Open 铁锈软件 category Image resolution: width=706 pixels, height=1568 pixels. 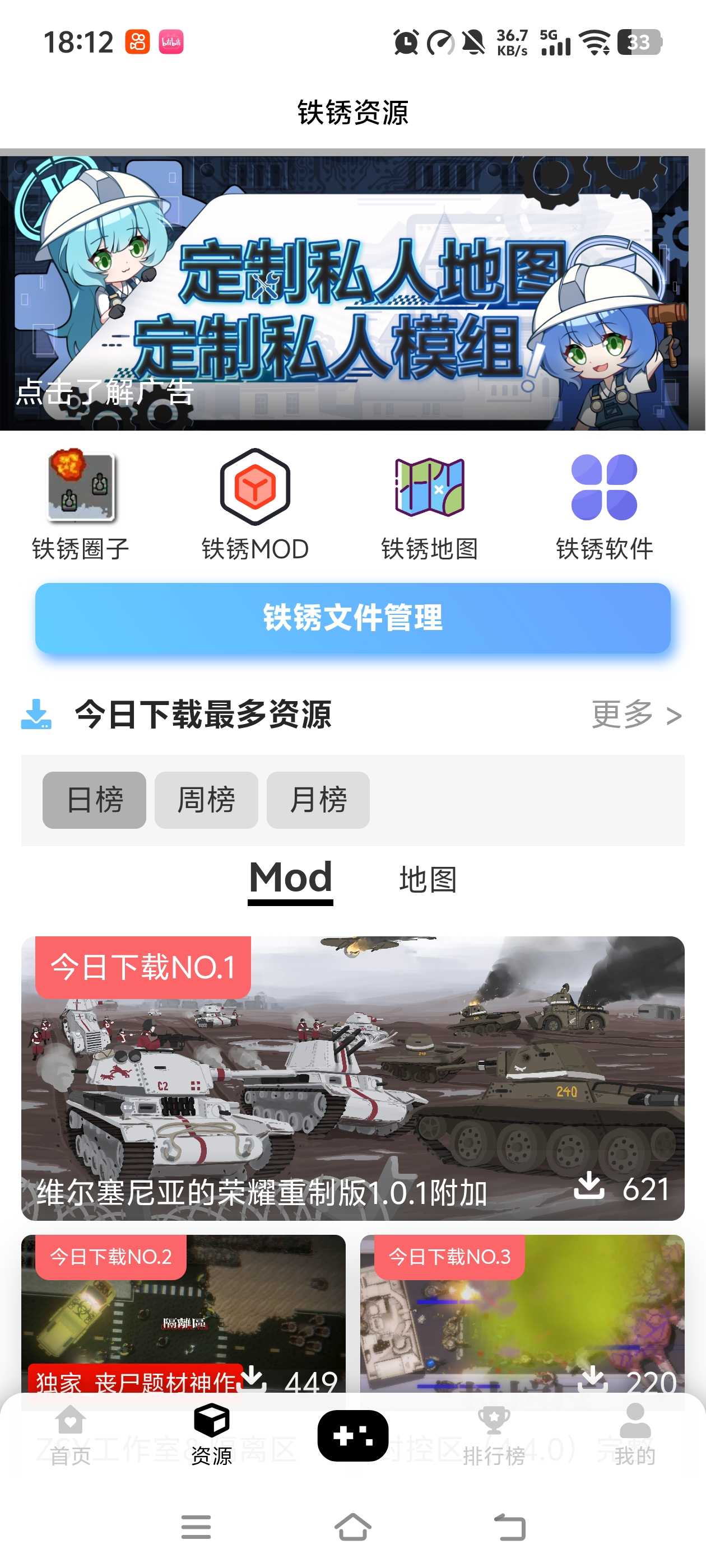click(603, 505)
